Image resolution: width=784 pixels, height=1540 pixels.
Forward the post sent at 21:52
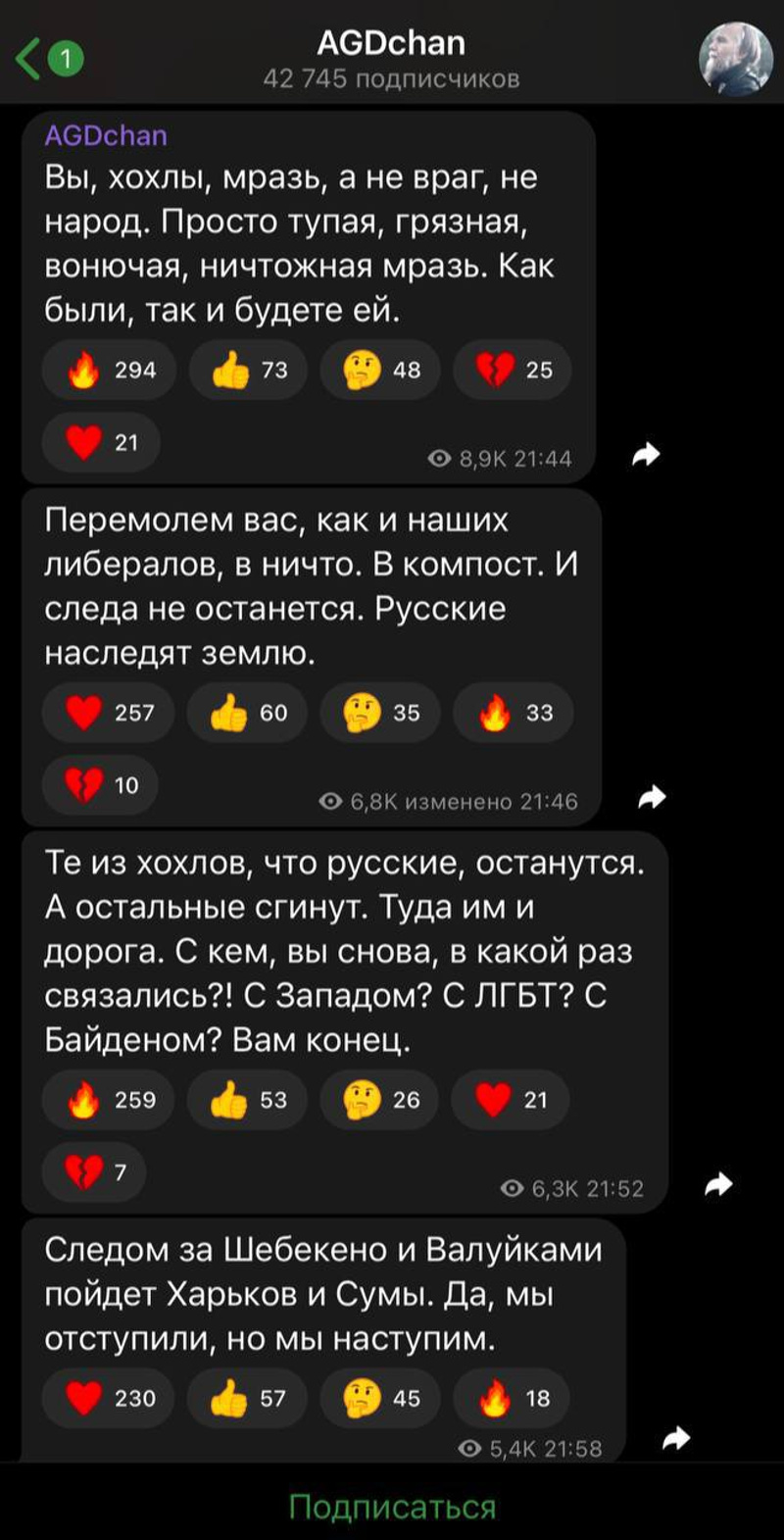point(718,1185)
